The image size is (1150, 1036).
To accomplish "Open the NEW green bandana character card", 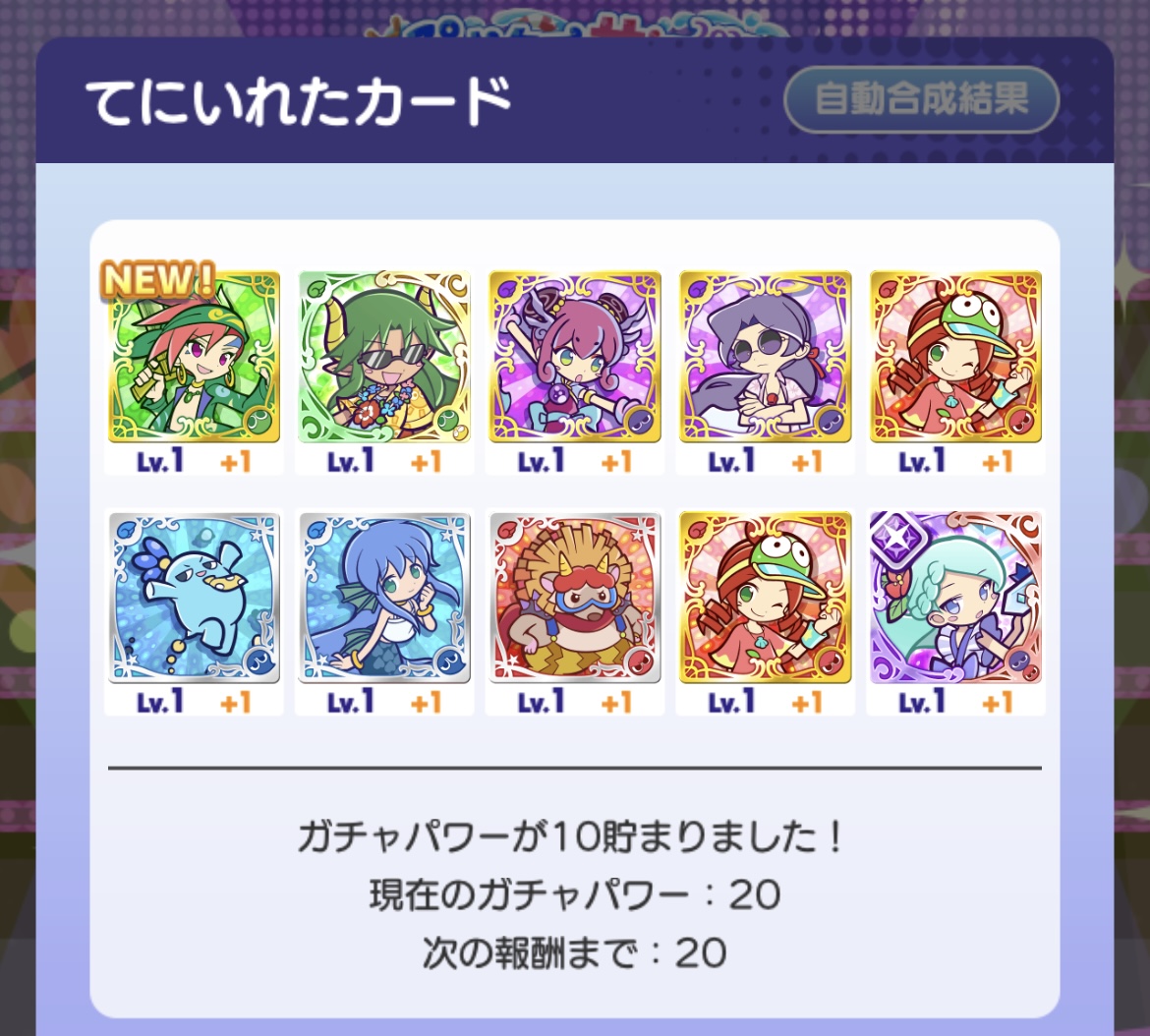I will pyautogui.click(x=194, y=357).
